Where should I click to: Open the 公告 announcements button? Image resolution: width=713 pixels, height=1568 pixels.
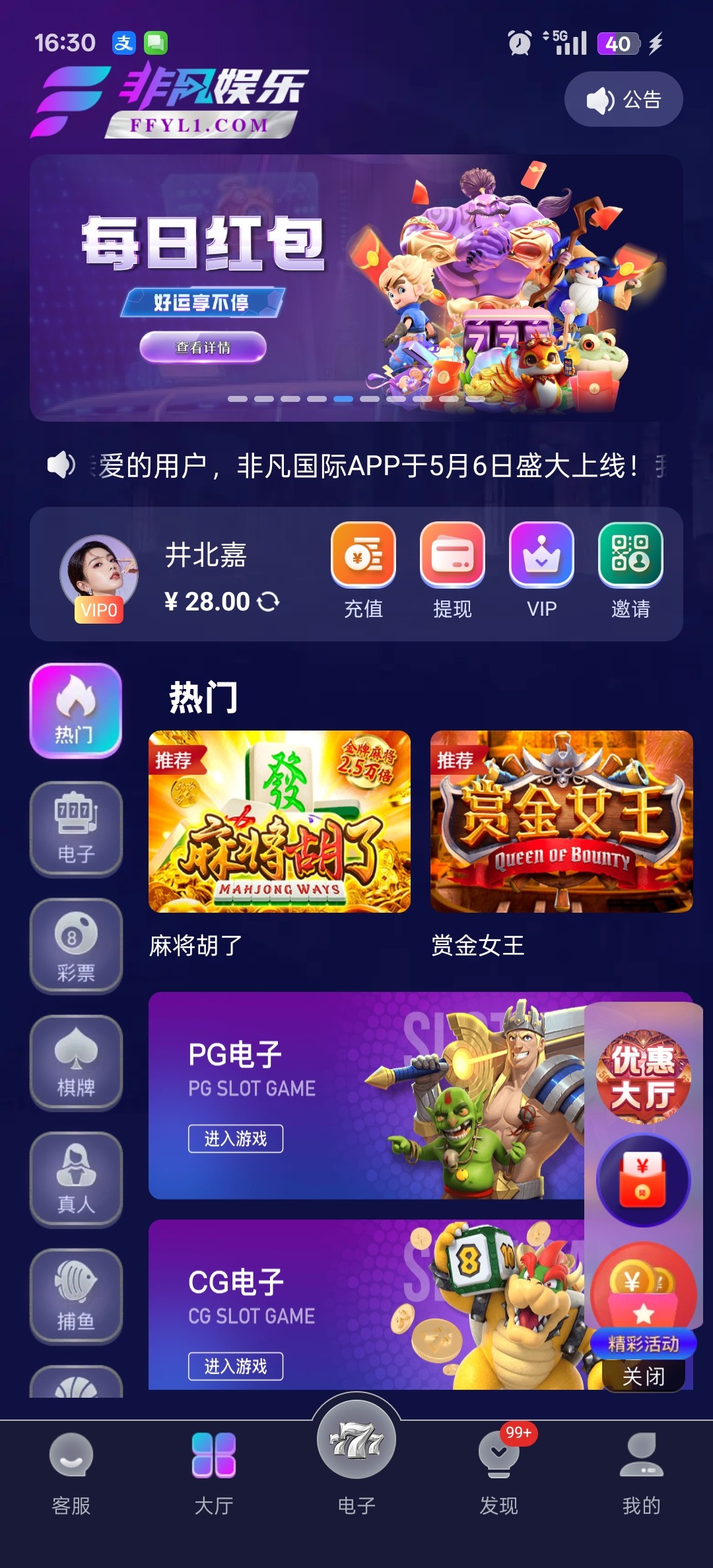click(x=623, y=100)
